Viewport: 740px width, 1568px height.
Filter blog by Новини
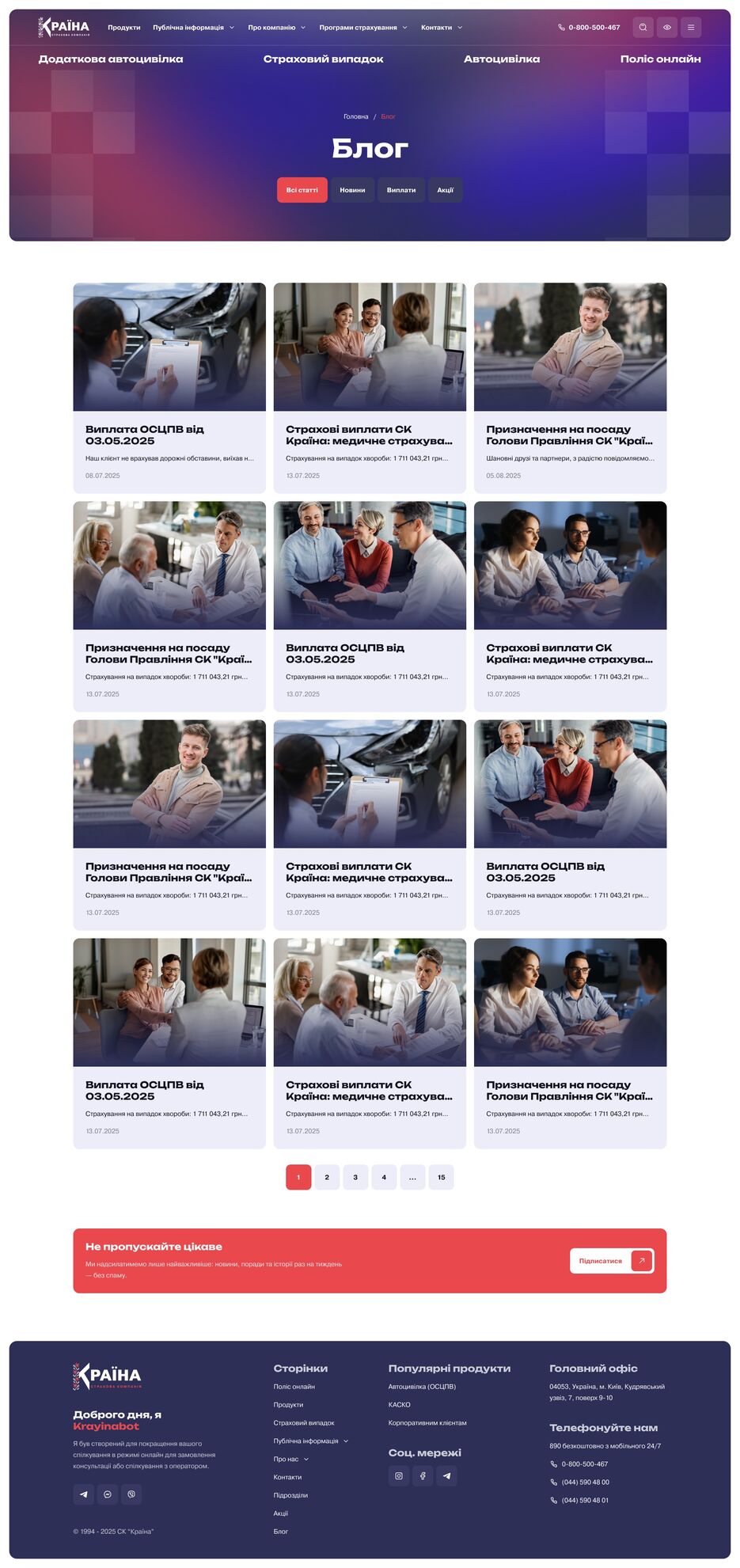coord(352,190)
